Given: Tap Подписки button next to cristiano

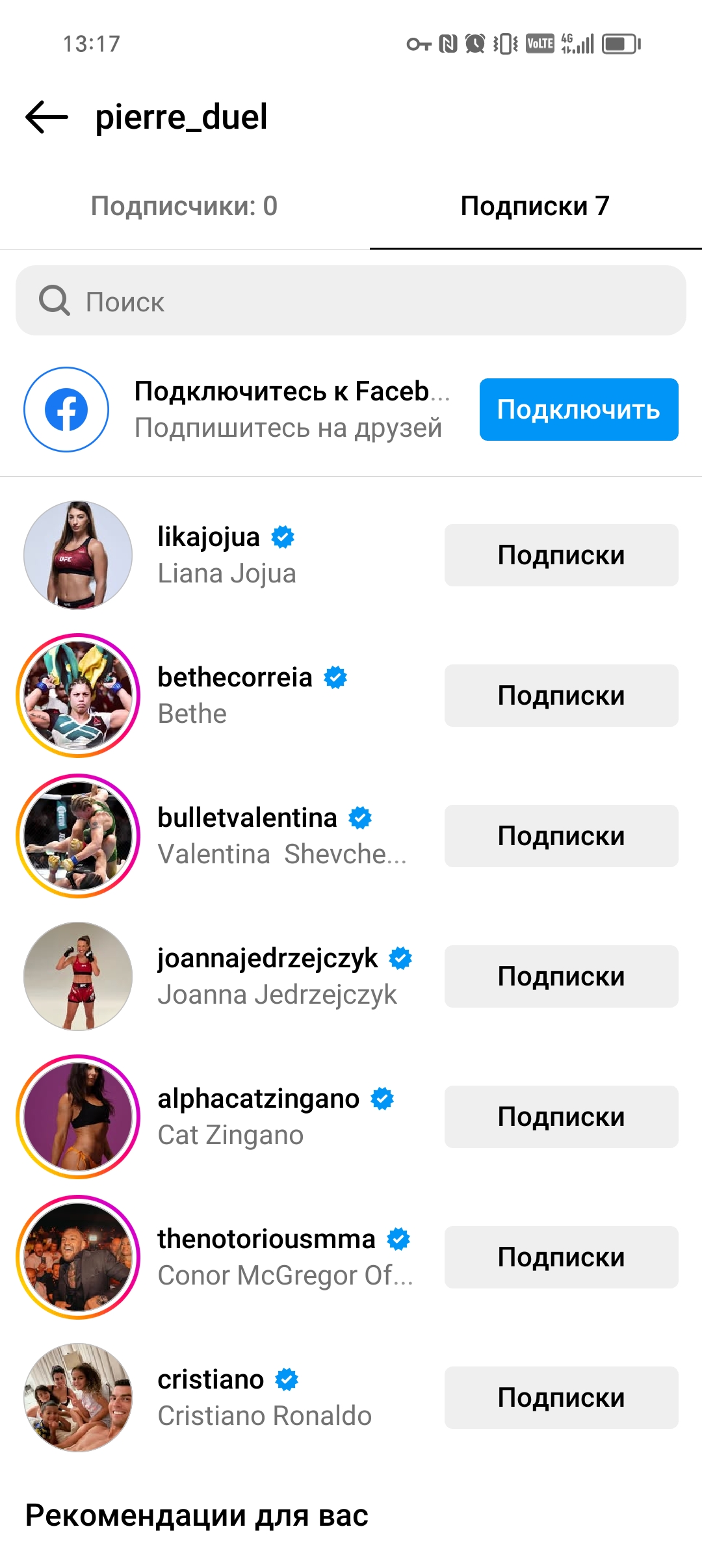Looking at the screenshot, I should tap(562, 1398).
